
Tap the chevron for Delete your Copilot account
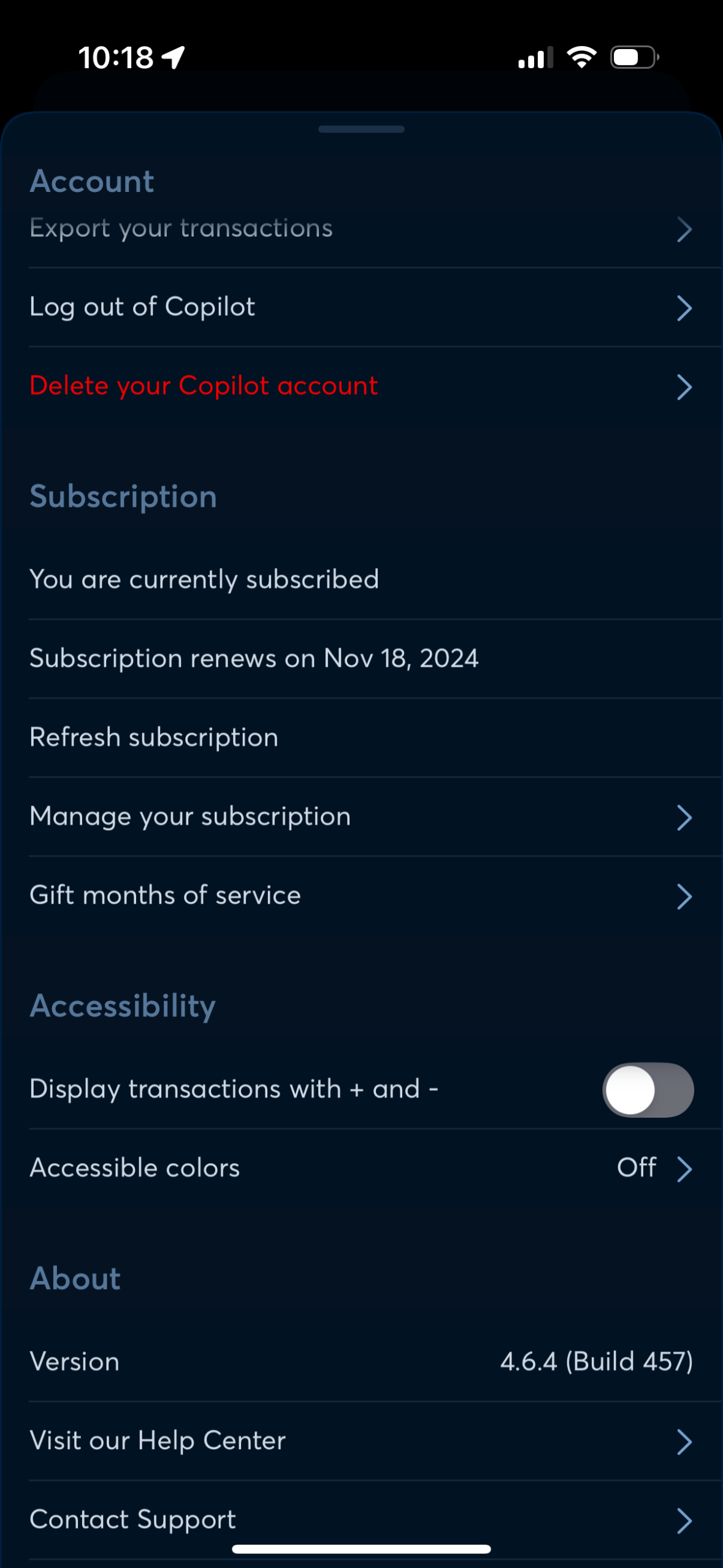pos(684,387)
